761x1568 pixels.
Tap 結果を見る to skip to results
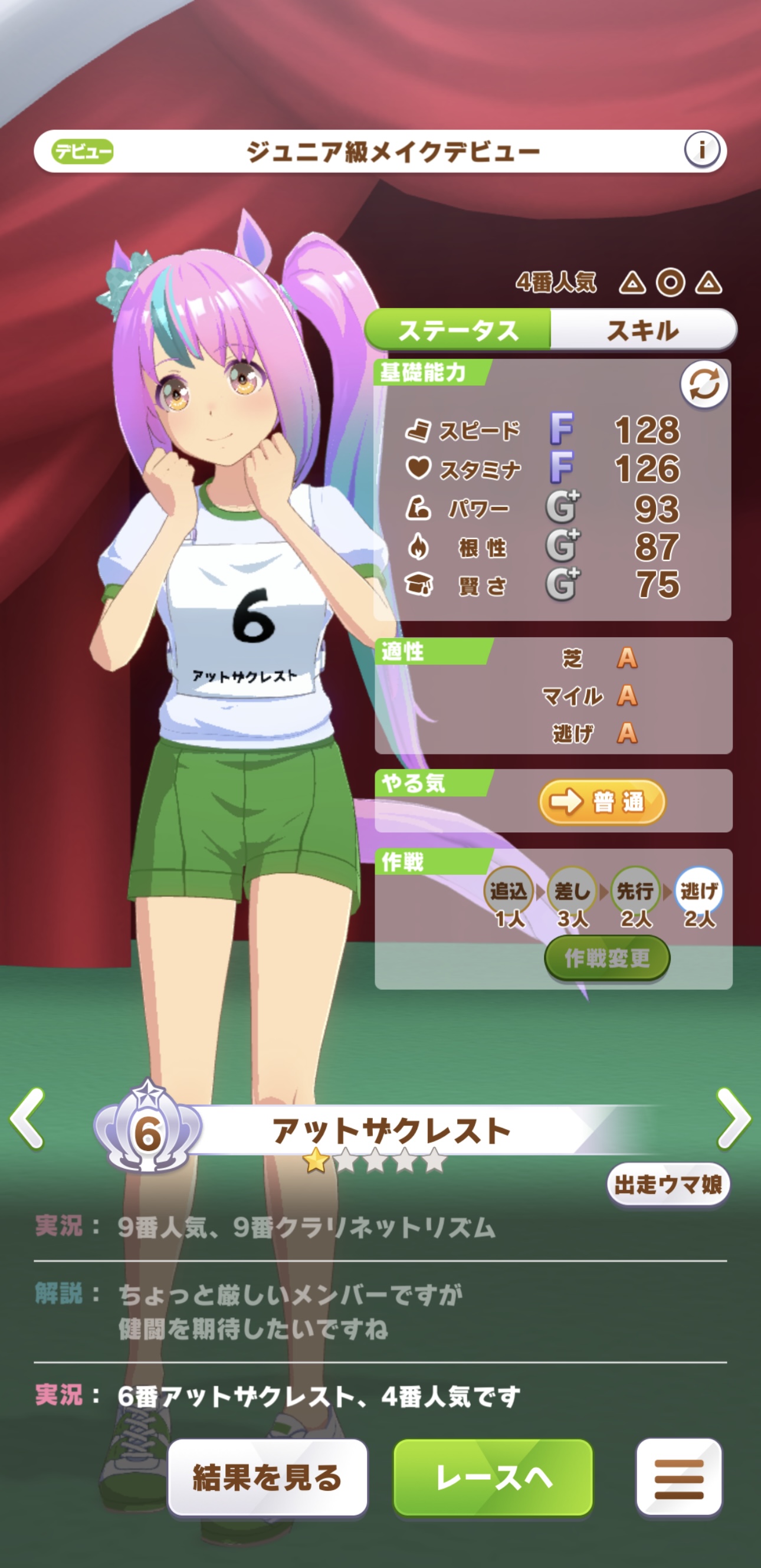pyautogui.click(x=267, y=1477)
